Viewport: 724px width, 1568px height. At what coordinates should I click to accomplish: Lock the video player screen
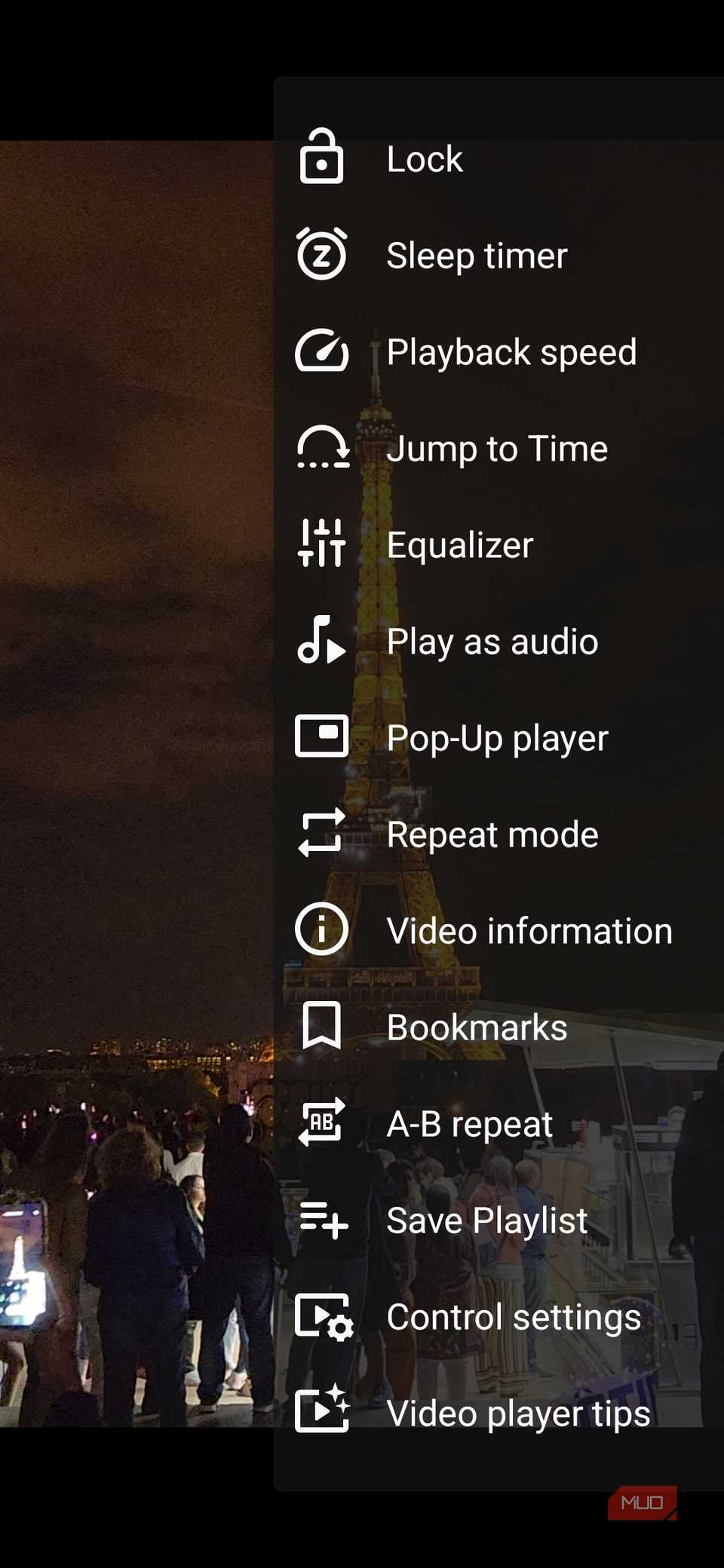point(424,159)
